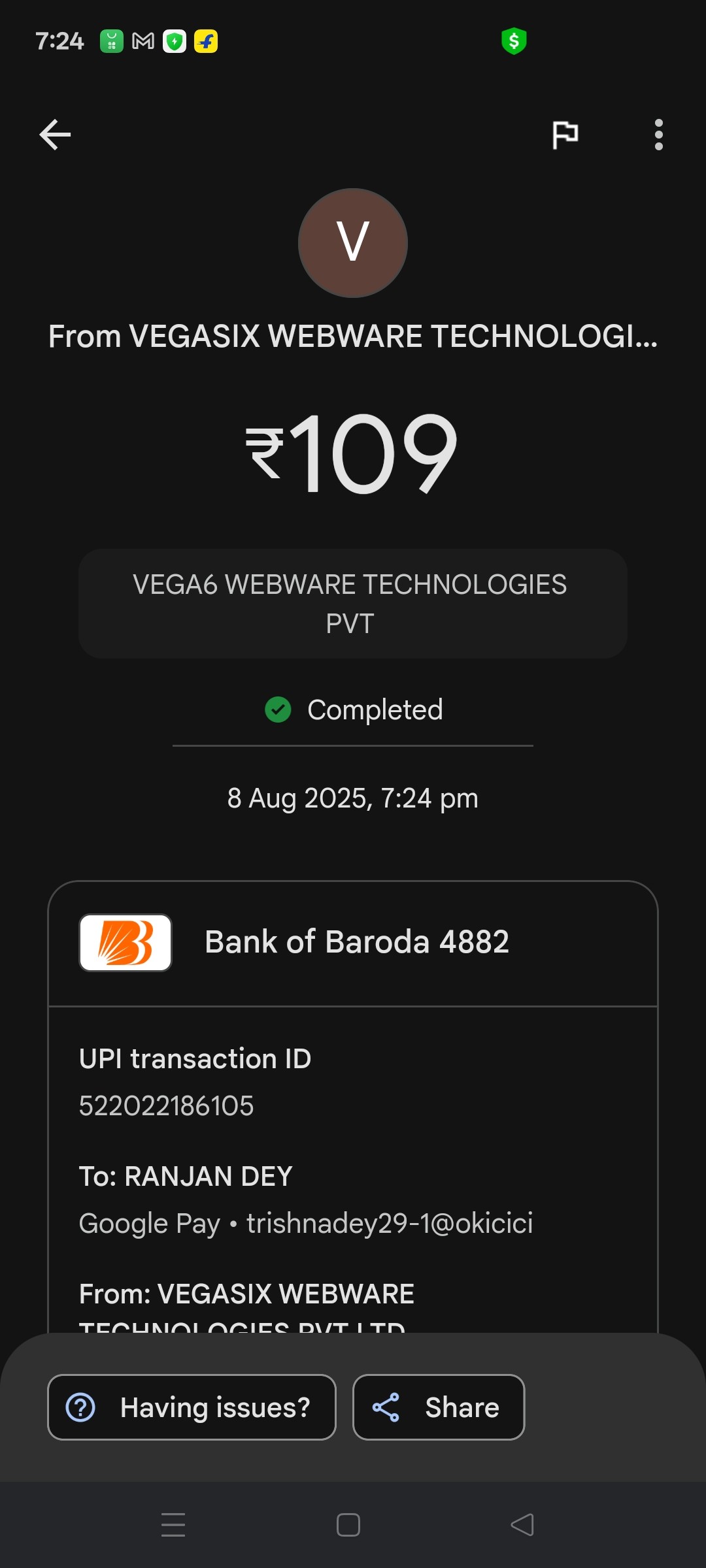The image size is (706, 1568).
Task: Open the VEGASIX sender avatar
Action: (x=353, y=243)
